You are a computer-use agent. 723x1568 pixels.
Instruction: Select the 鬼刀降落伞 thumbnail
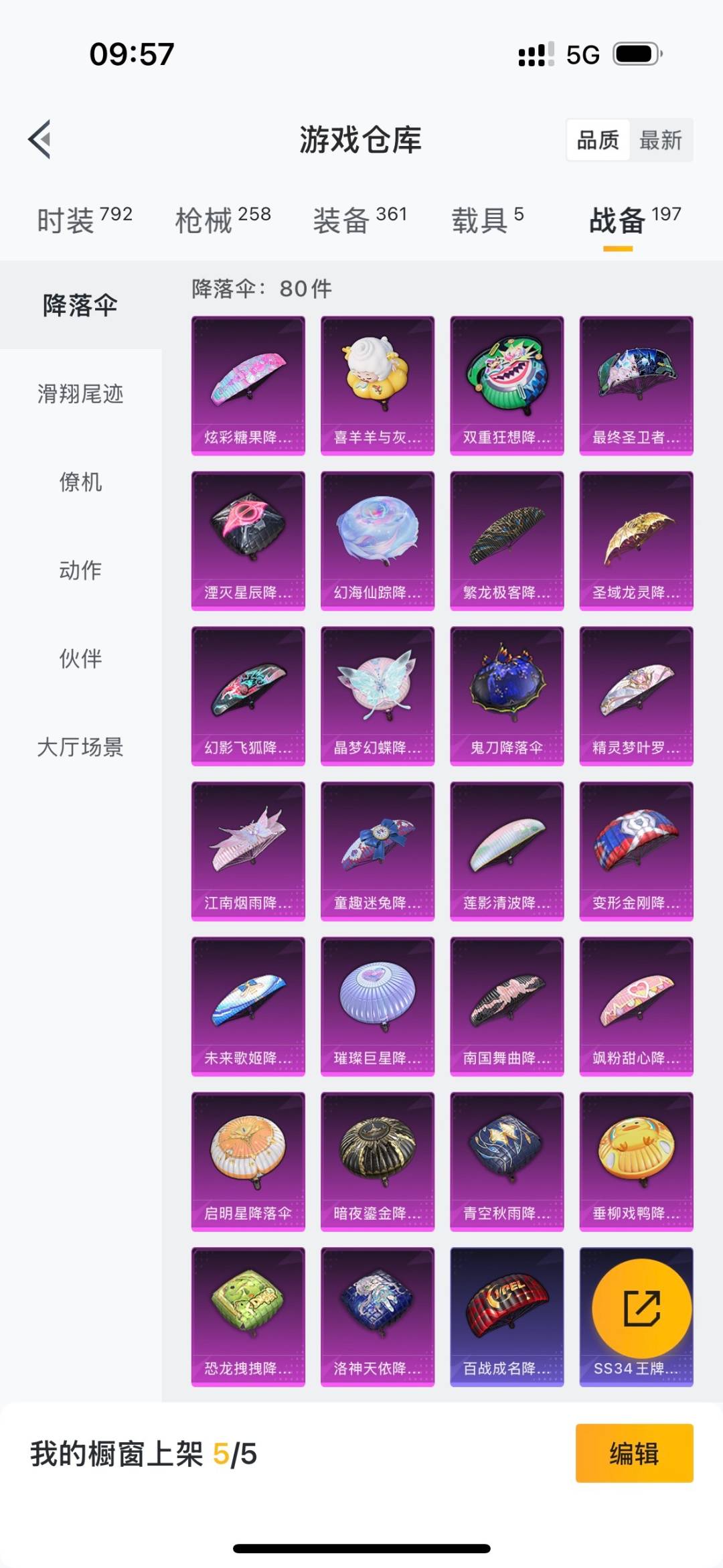506,693
